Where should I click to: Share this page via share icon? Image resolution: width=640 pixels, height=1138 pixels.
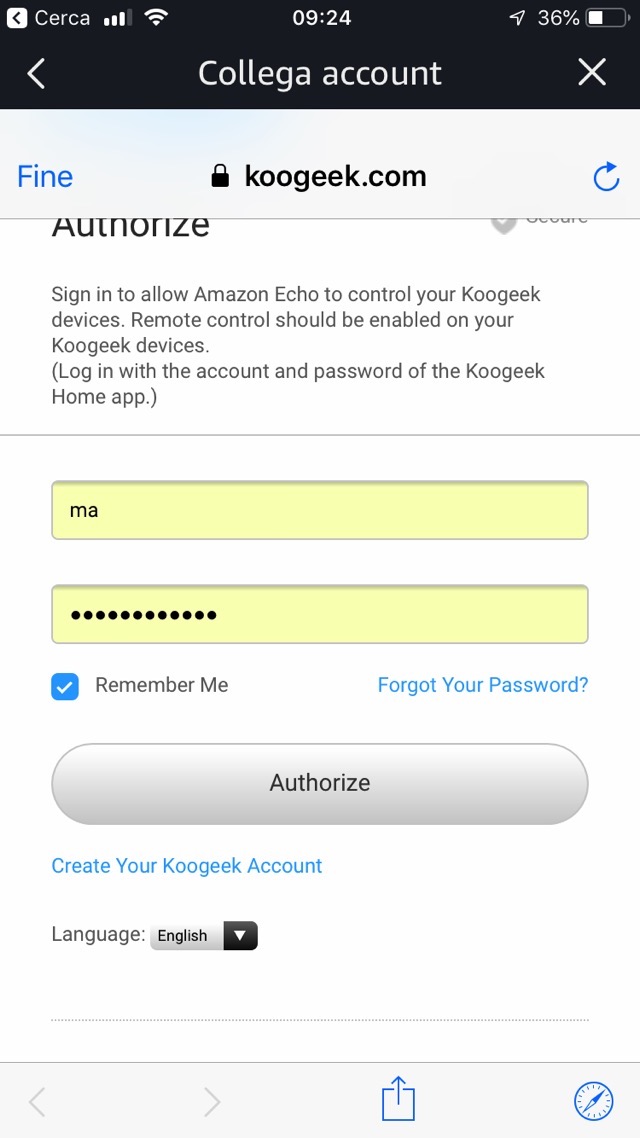coord(398,1099)
